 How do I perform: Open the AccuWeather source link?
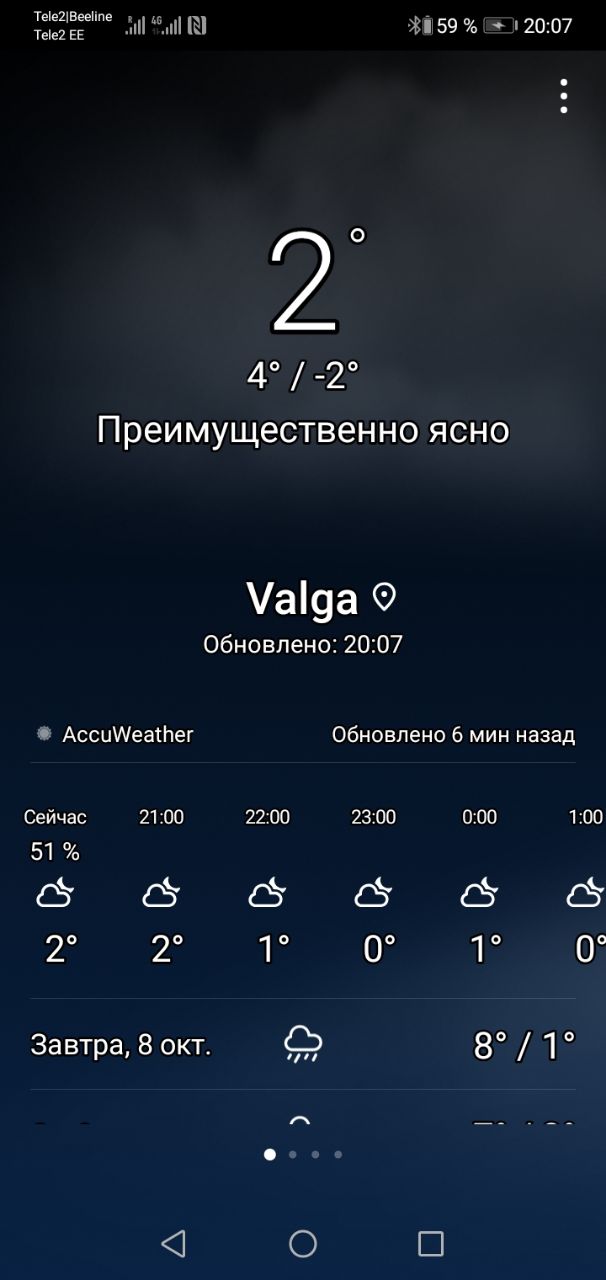point(116,734)
